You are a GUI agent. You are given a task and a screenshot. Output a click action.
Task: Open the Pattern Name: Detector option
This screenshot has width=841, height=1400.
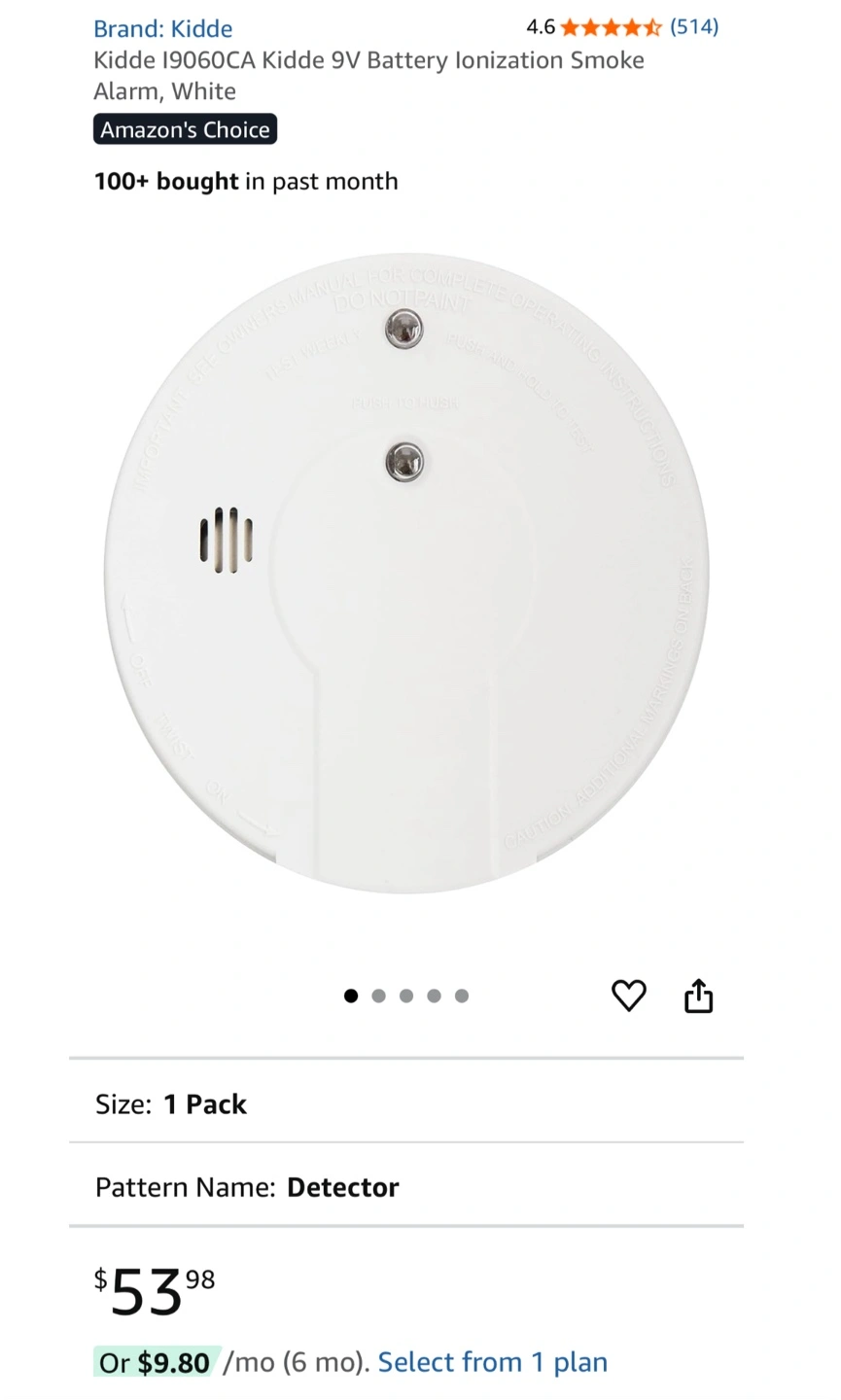(x=406, y=1187)
